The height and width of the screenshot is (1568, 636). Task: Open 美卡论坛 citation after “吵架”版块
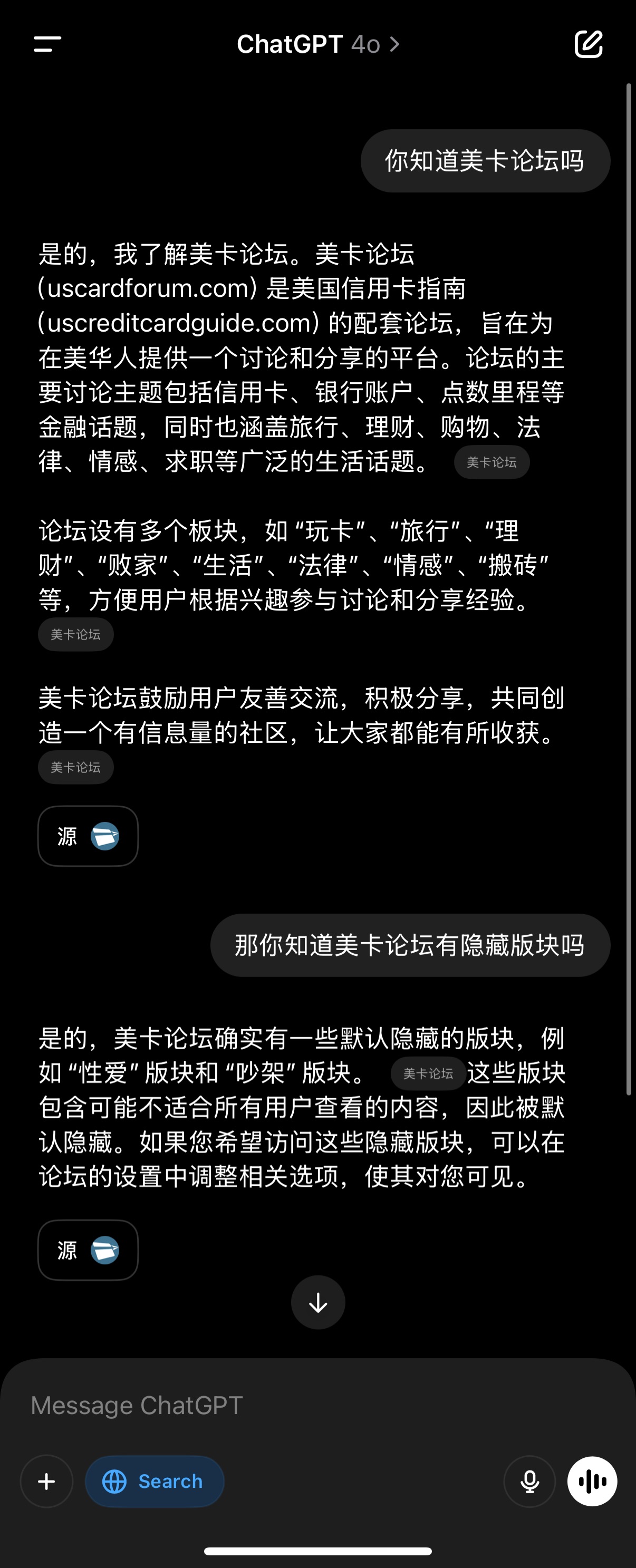tap(428, 1073)
